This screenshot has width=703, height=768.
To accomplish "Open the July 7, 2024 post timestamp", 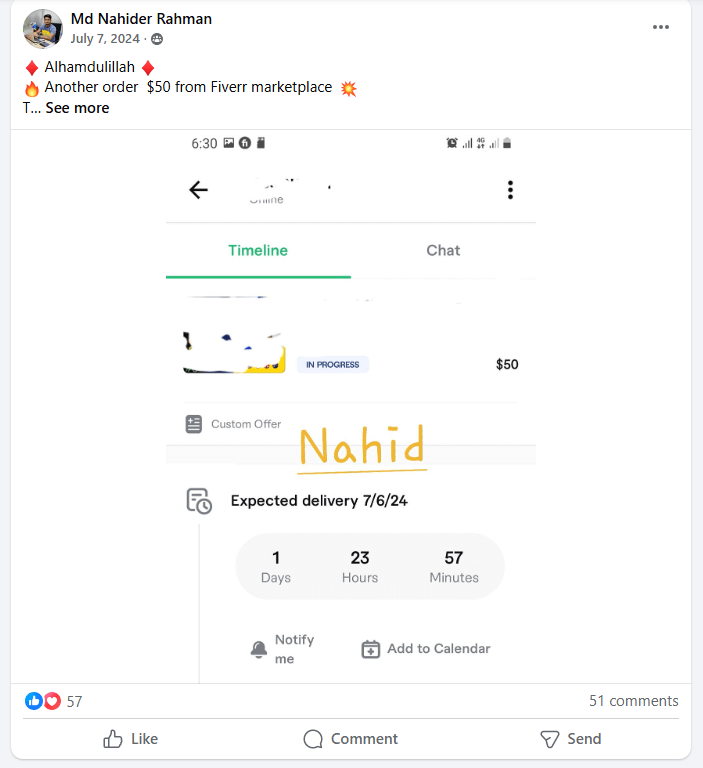I will 105,39.
